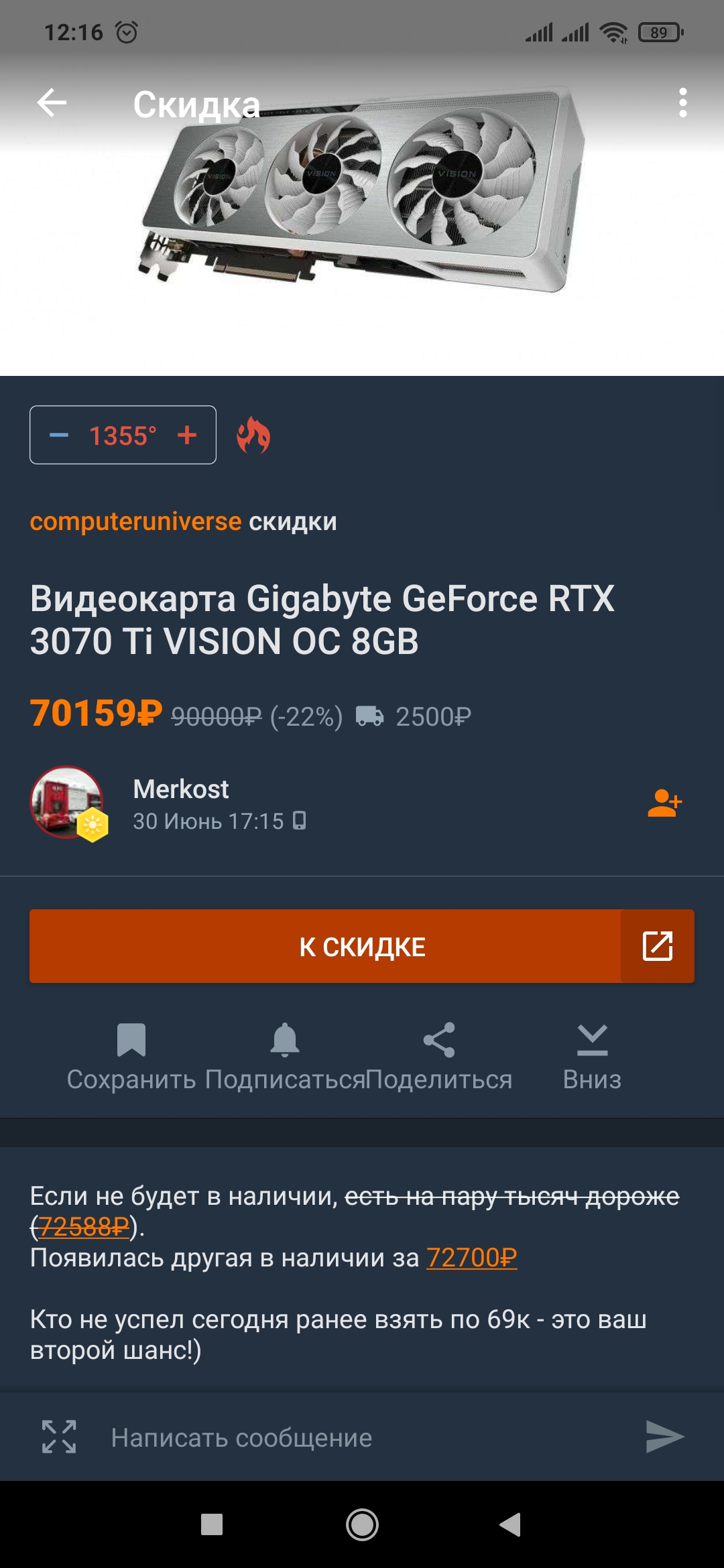The height and width of the screenshot is (1568, 724).
Task: Vote up with the plus button
Action: click(x=187, y=436)
